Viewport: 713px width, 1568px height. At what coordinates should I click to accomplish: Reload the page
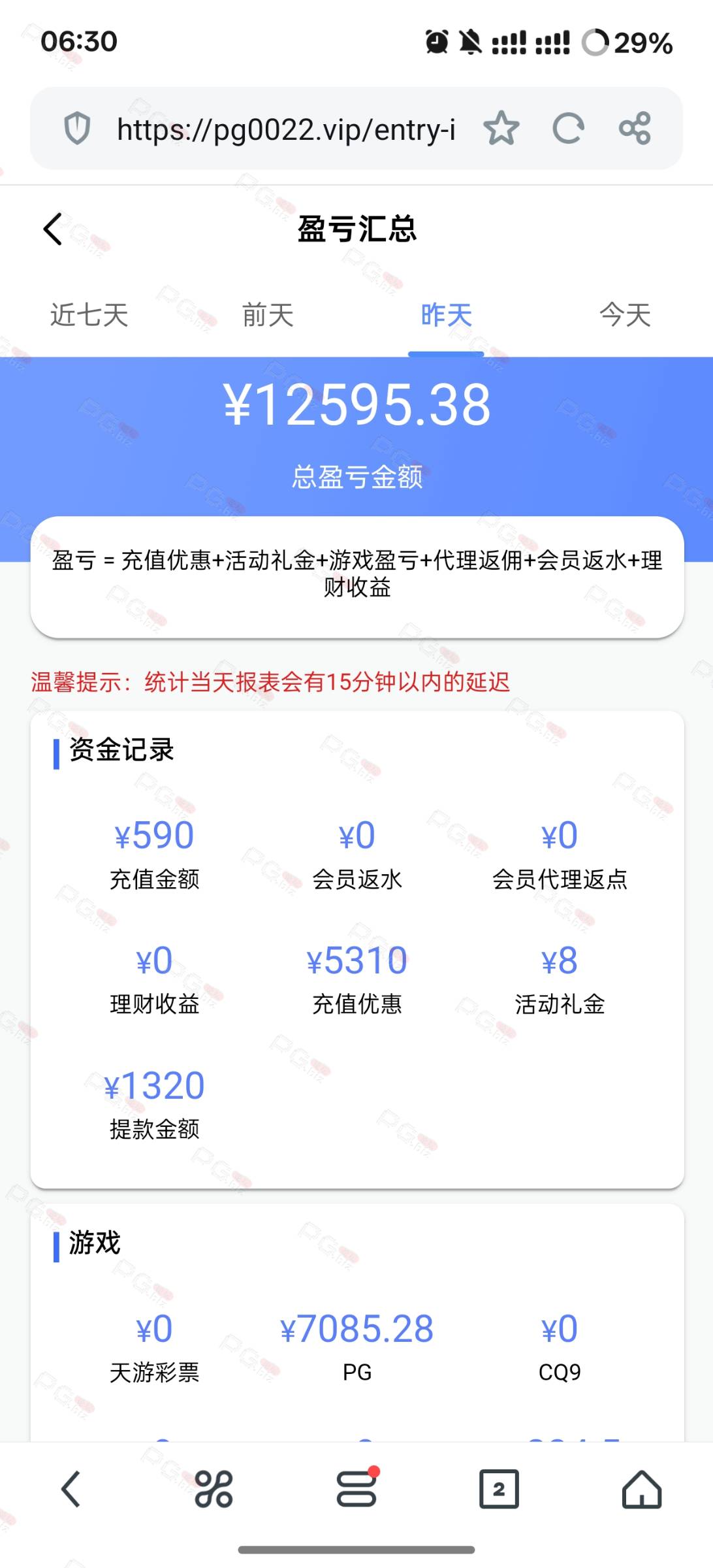(568, 128)
